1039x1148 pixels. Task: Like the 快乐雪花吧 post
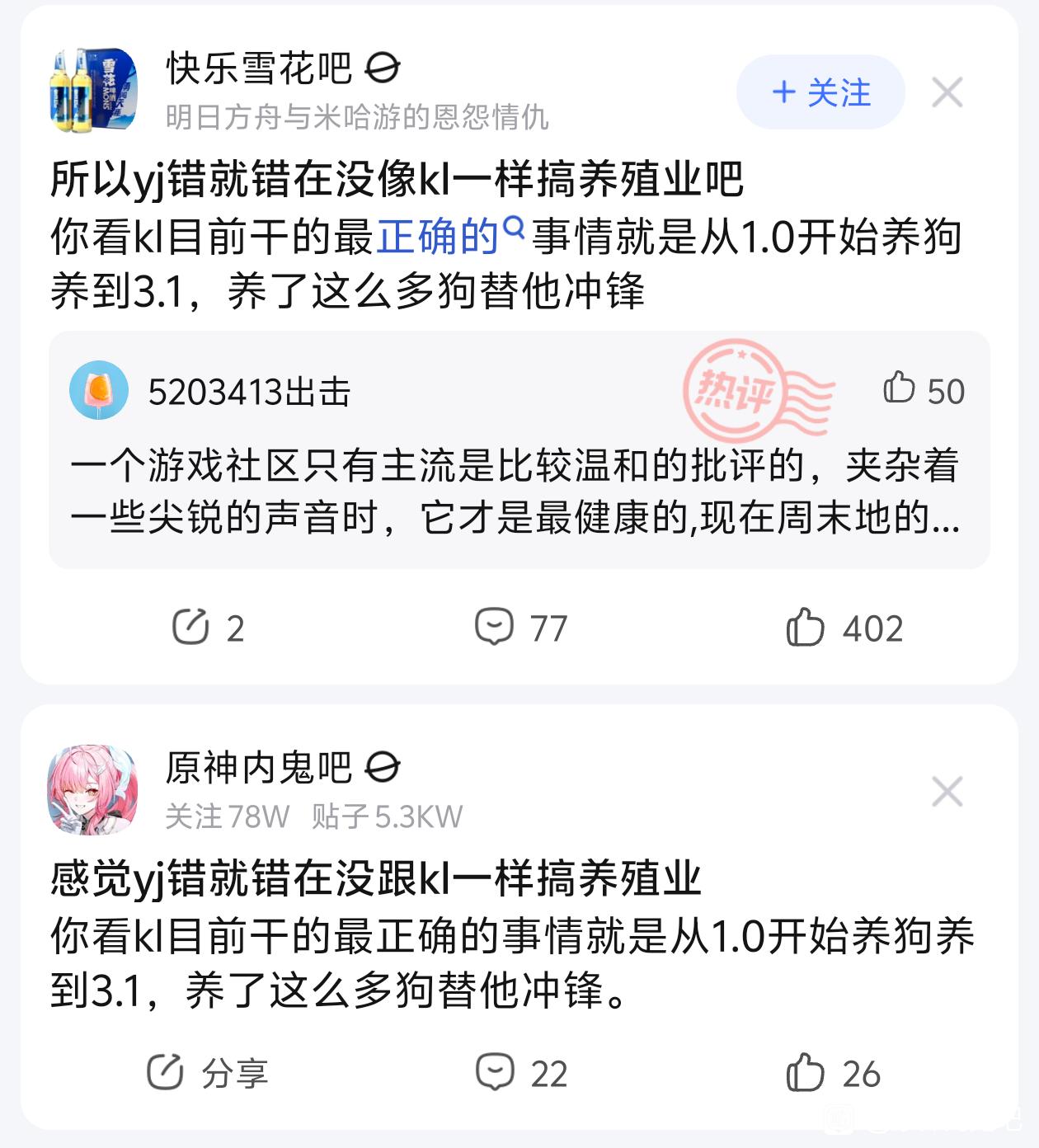tap(844, 628)
